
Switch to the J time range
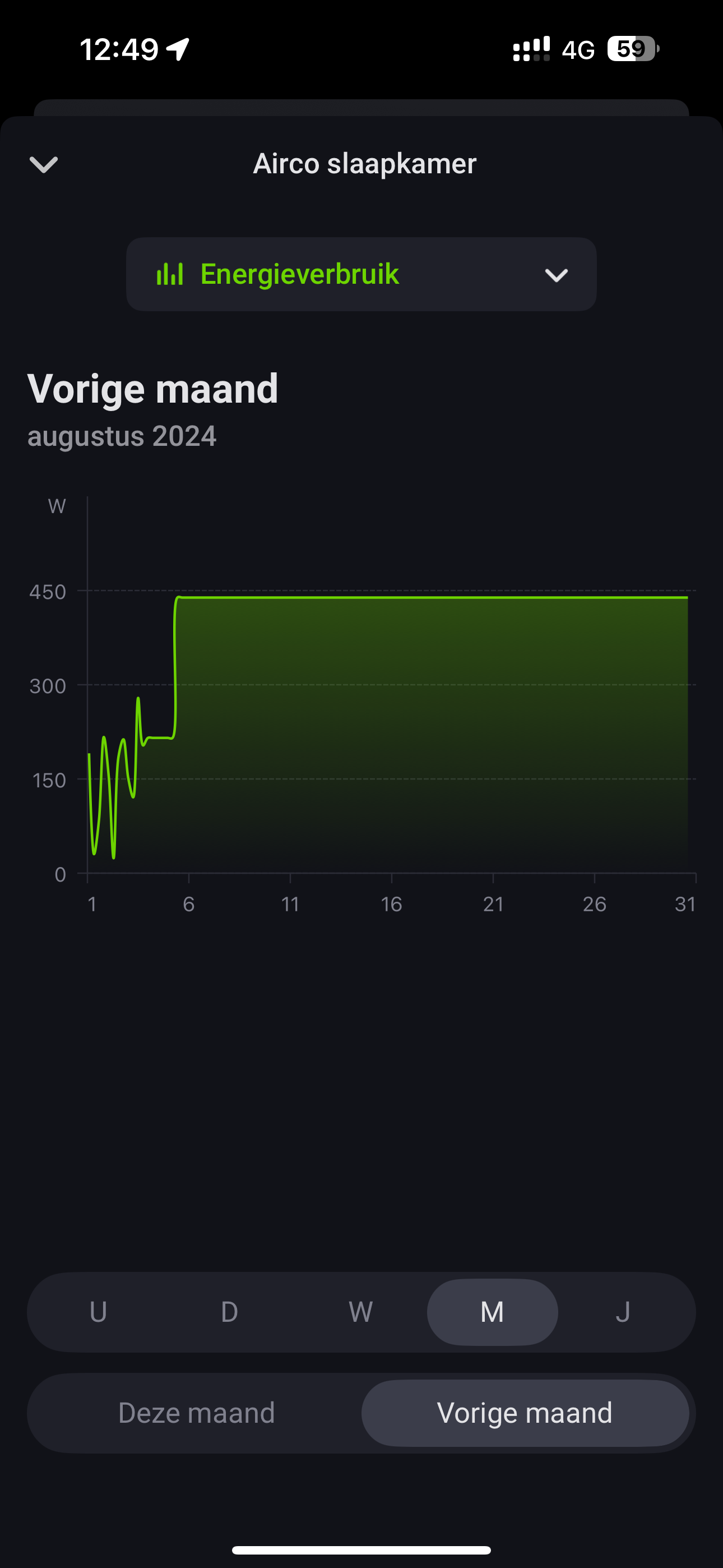tap(623, 1312)
